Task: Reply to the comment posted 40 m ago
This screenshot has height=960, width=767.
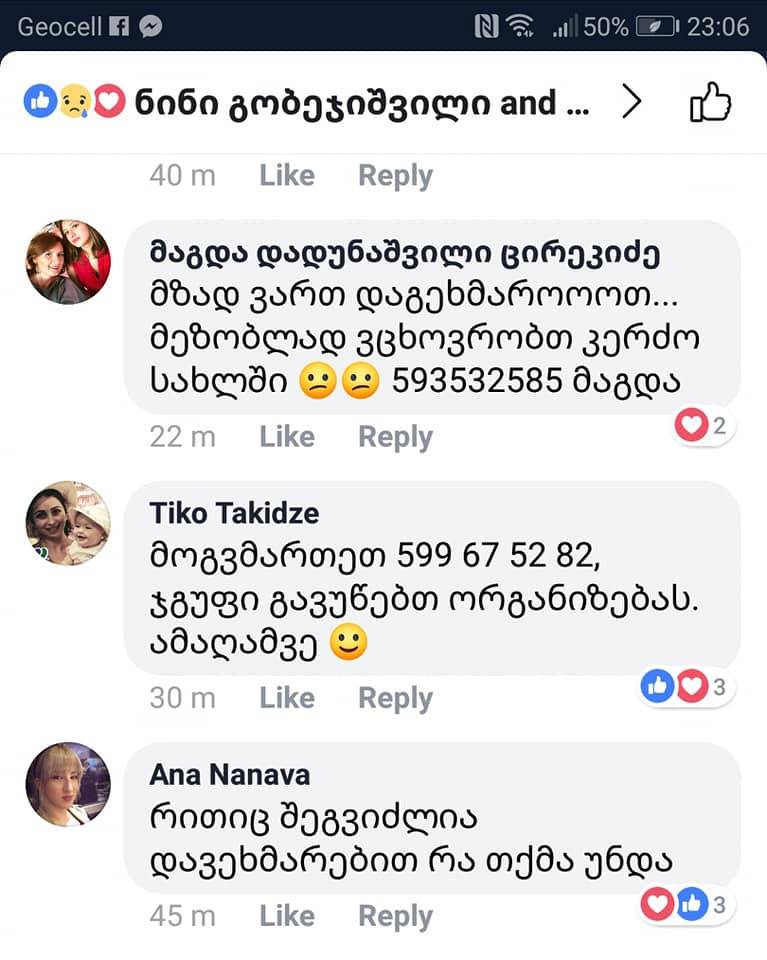Action: tap(395, 176)
